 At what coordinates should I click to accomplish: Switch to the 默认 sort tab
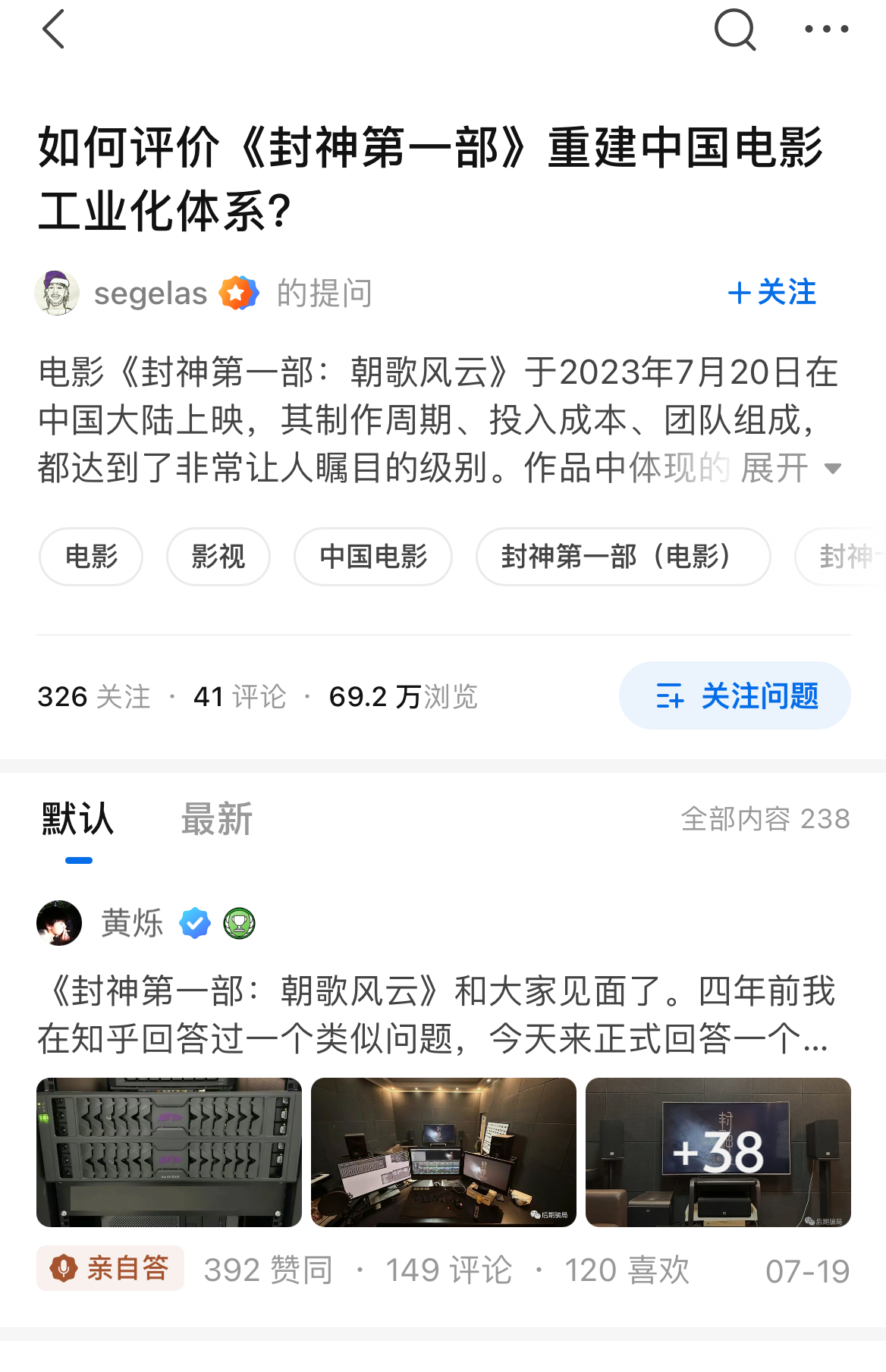[78, 820]
